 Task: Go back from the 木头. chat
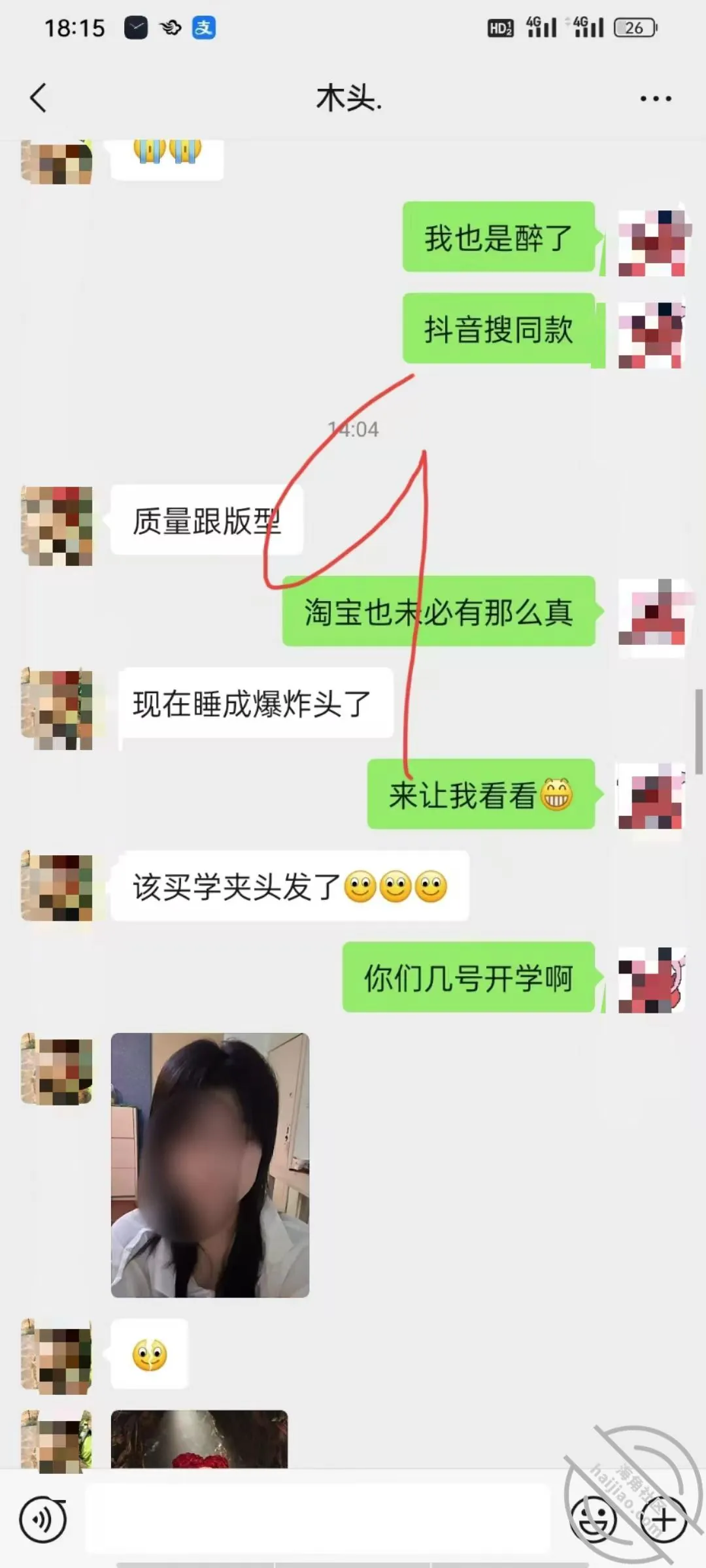pos(39,98)
